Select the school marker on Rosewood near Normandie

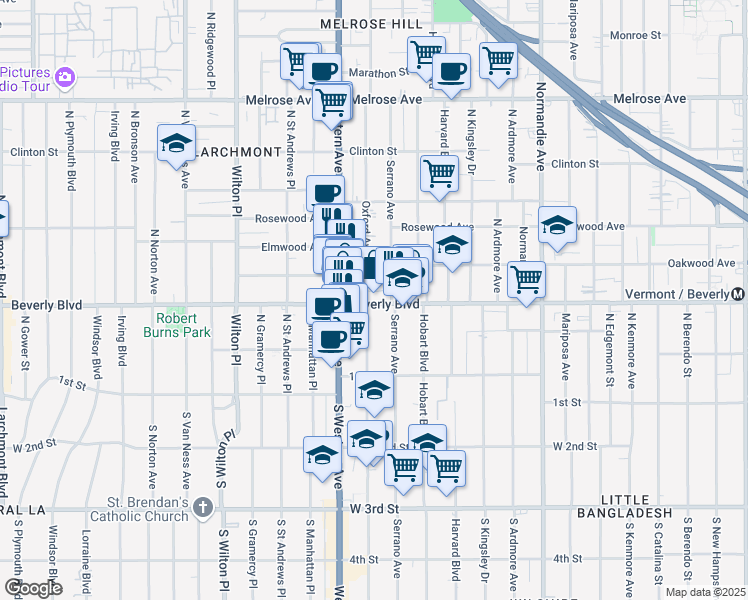pos(557,225)
